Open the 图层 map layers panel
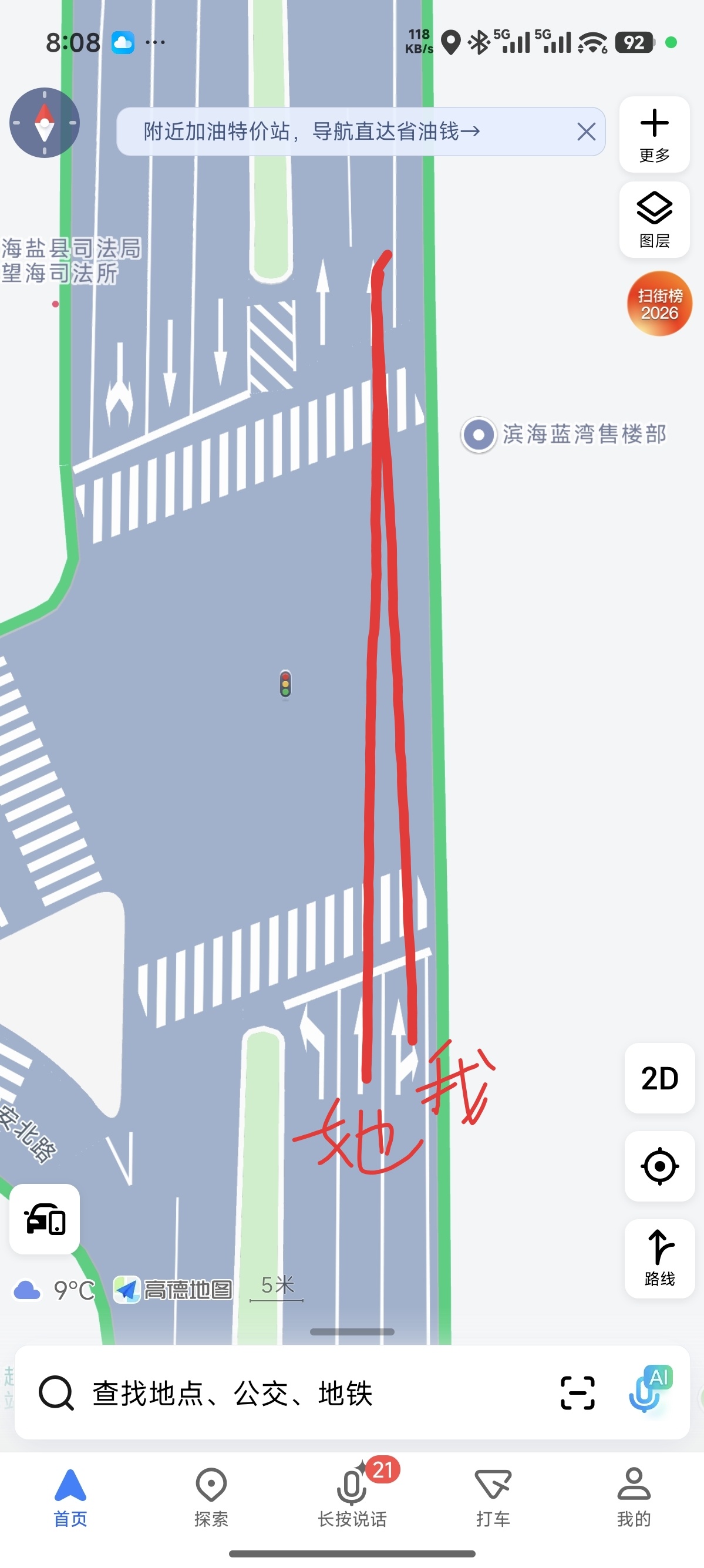This screenshot has height=1568, width=704. tap(654, 219)
